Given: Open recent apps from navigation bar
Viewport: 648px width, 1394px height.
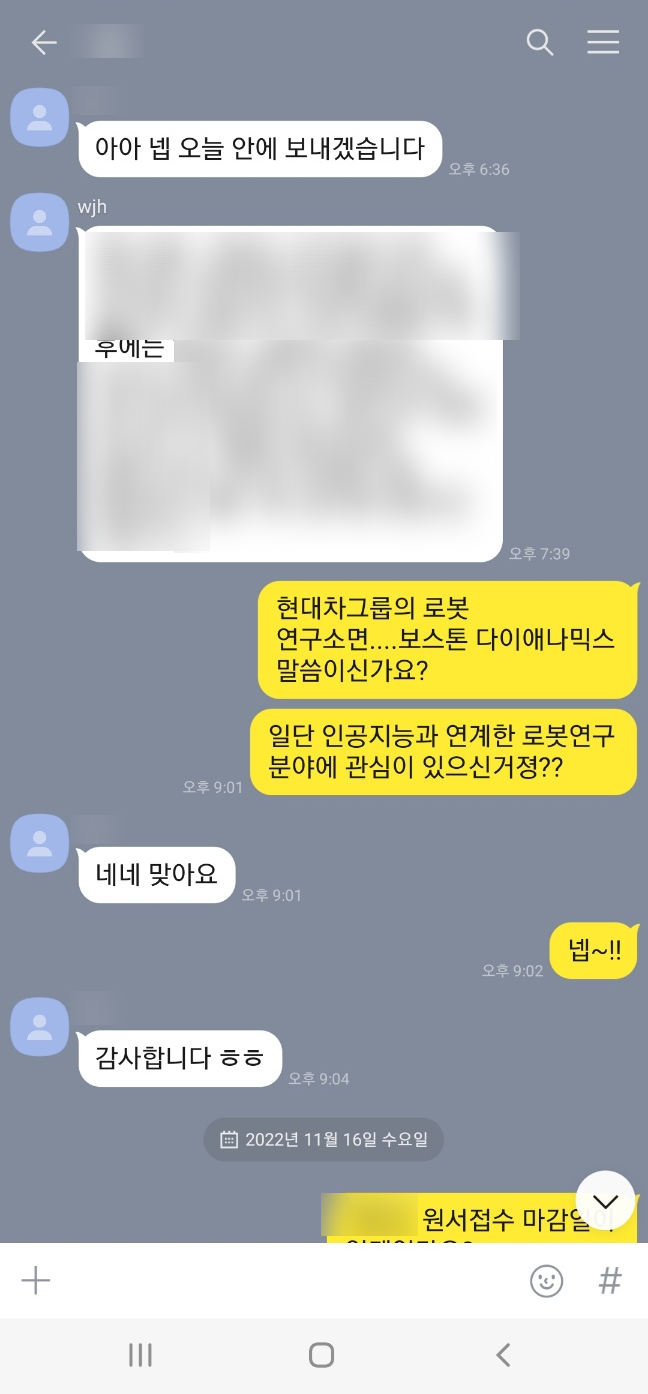Looking at the screenshot, I should point(140,1355).
